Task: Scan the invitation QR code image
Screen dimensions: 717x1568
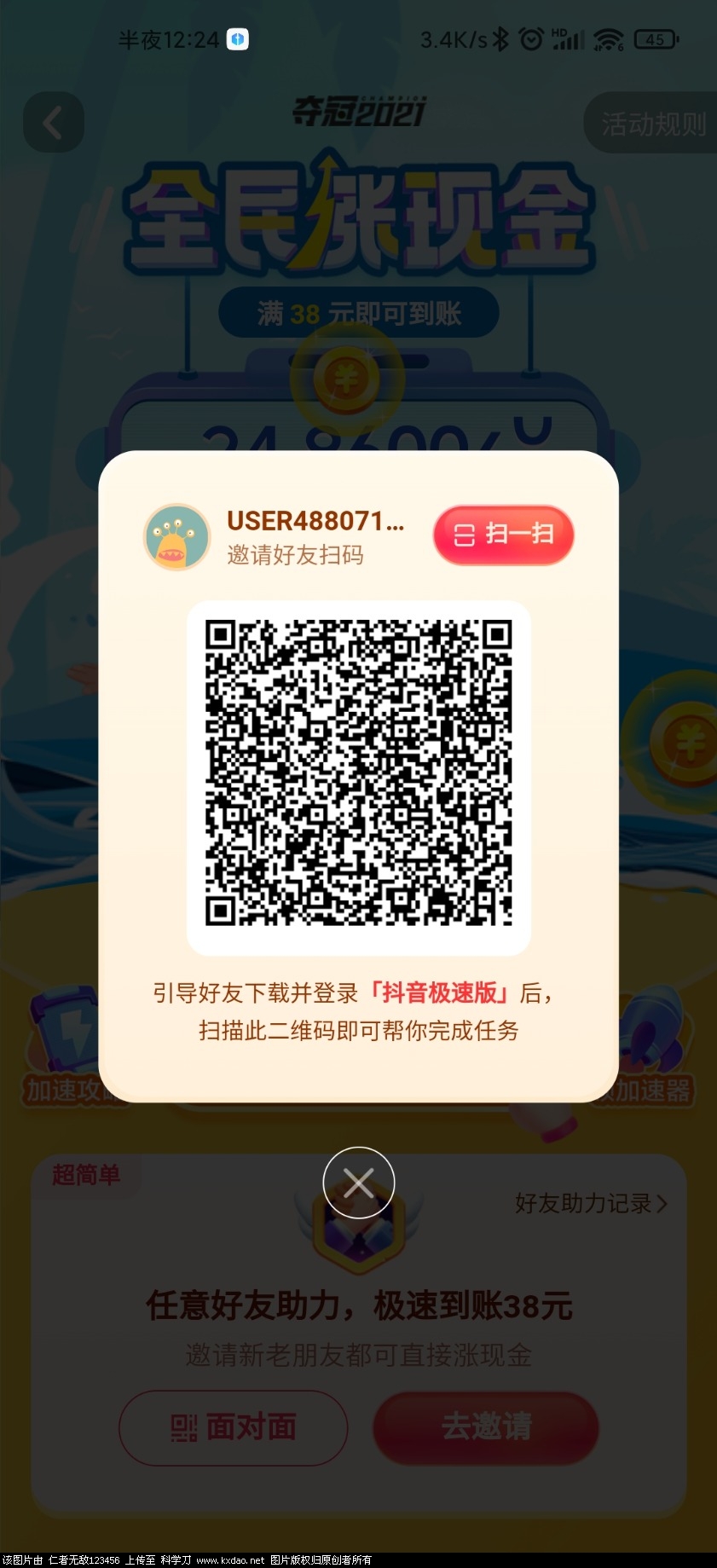Action: (358, 772)
